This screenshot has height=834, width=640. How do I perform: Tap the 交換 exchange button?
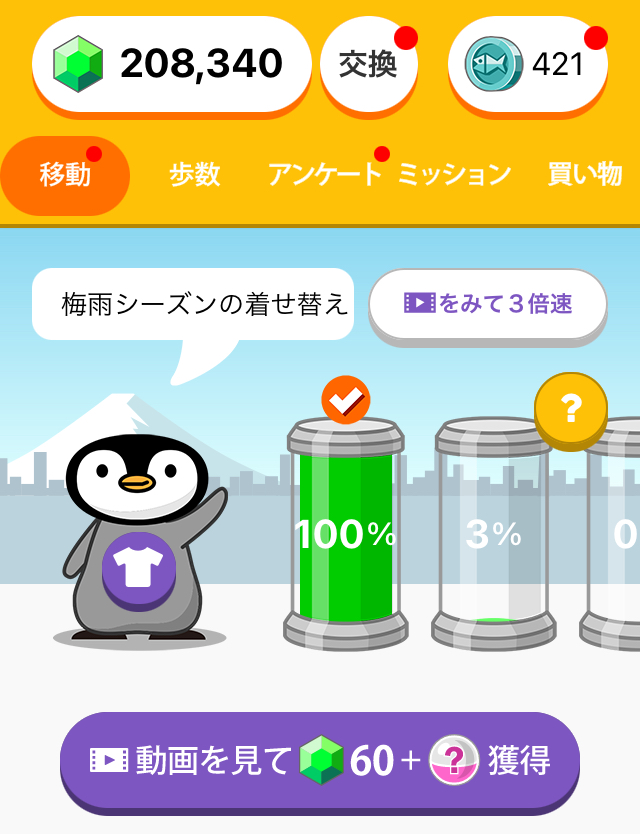click(368, 65)
